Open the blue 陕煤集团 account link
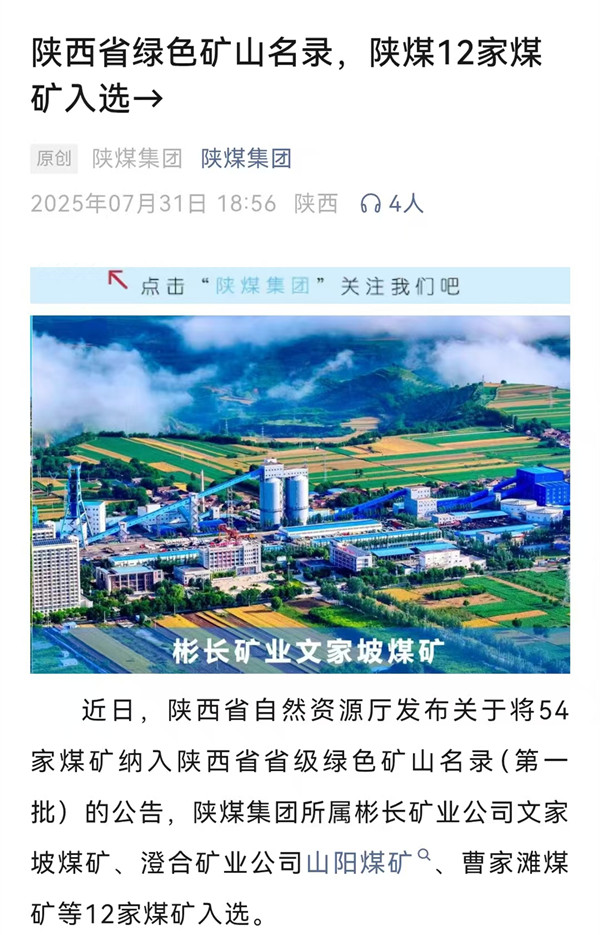The height and width of the screenshot is (935, 600). pos(246,158)
